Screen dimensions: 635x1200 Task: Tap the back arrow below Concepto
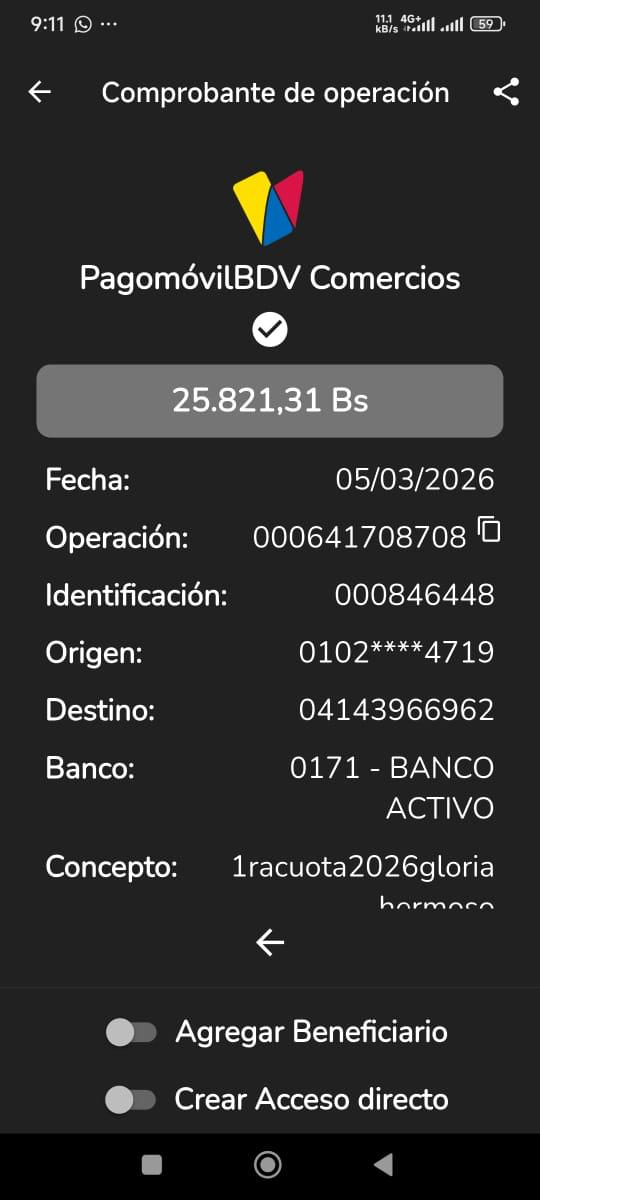(270, 942)
